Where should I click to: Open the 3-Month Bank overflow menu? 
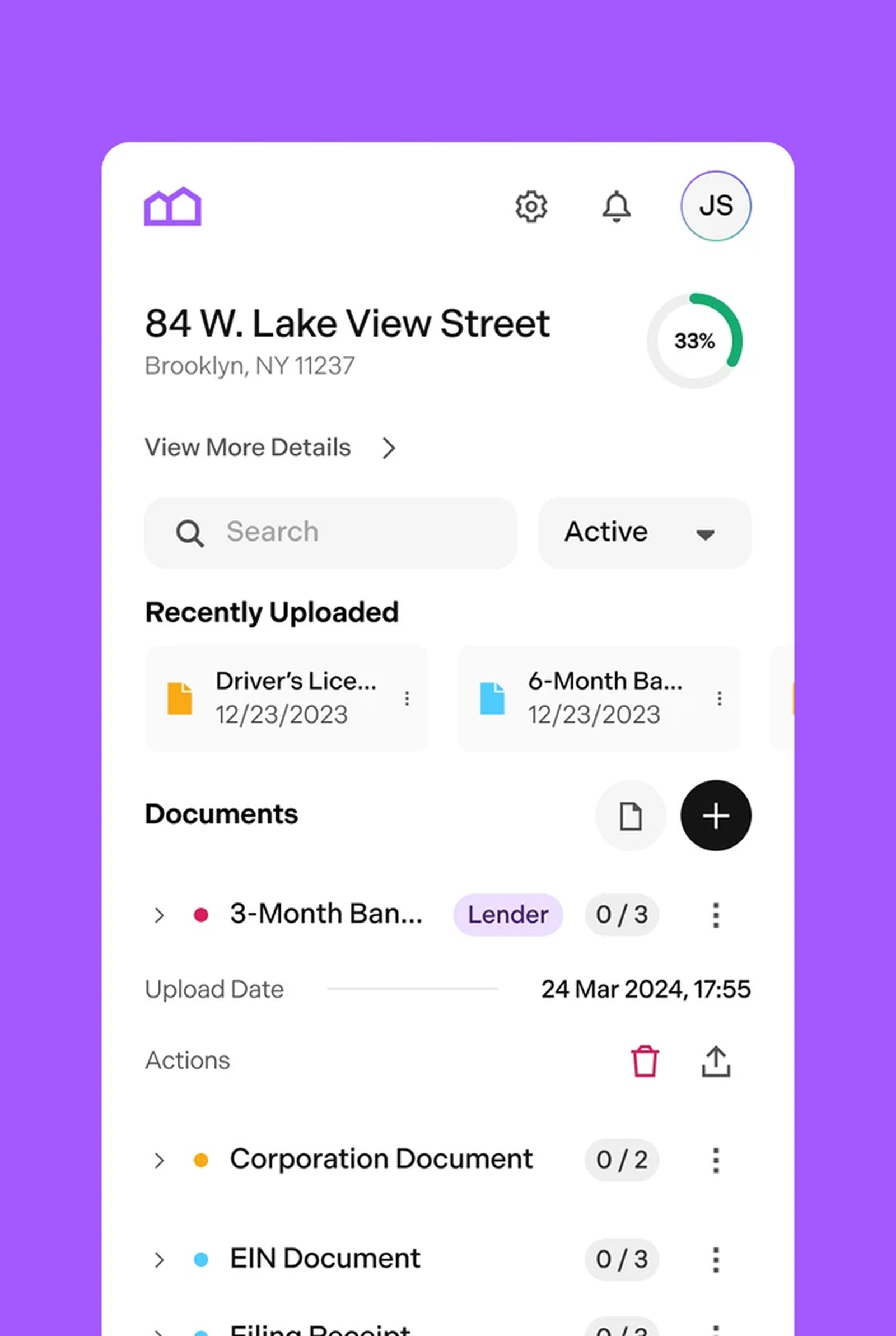716,915
